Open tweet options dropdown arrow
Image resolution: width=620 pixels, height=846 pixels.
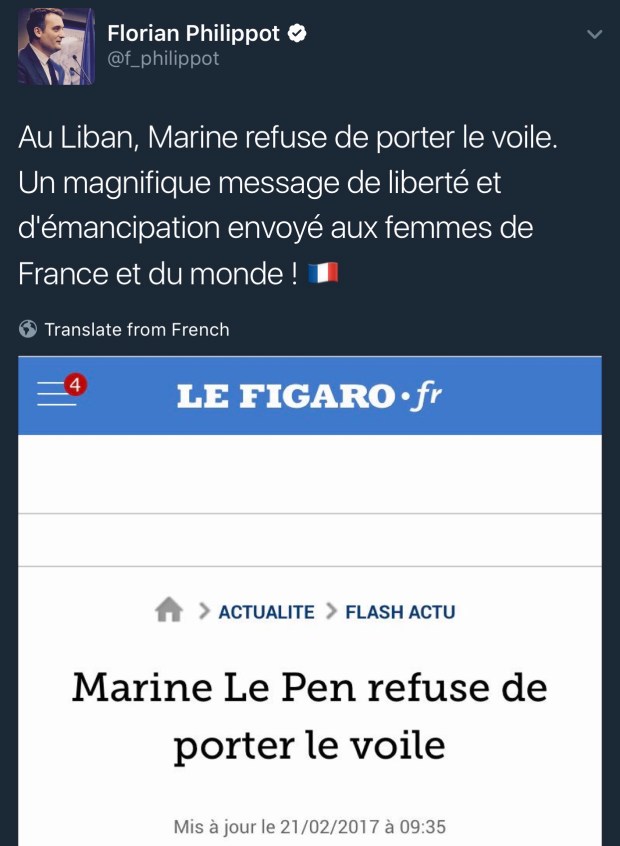click(x=594, y=34)
